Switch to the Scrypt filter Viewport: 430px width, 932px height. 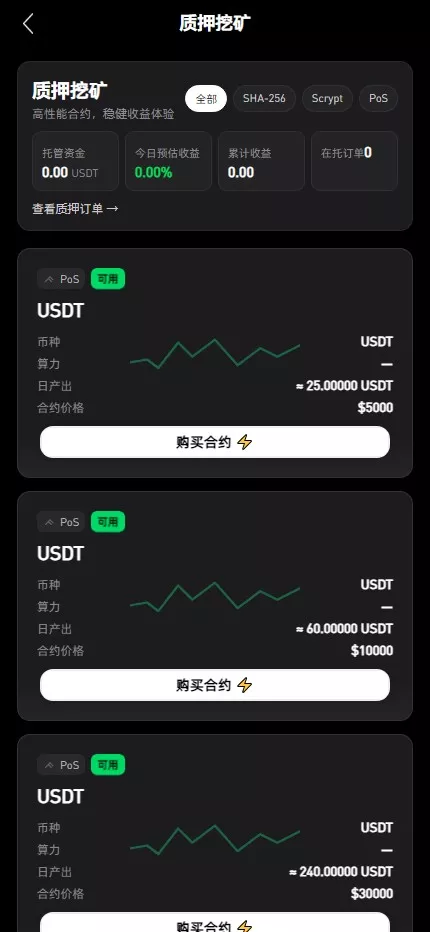[x=327, y=99]
